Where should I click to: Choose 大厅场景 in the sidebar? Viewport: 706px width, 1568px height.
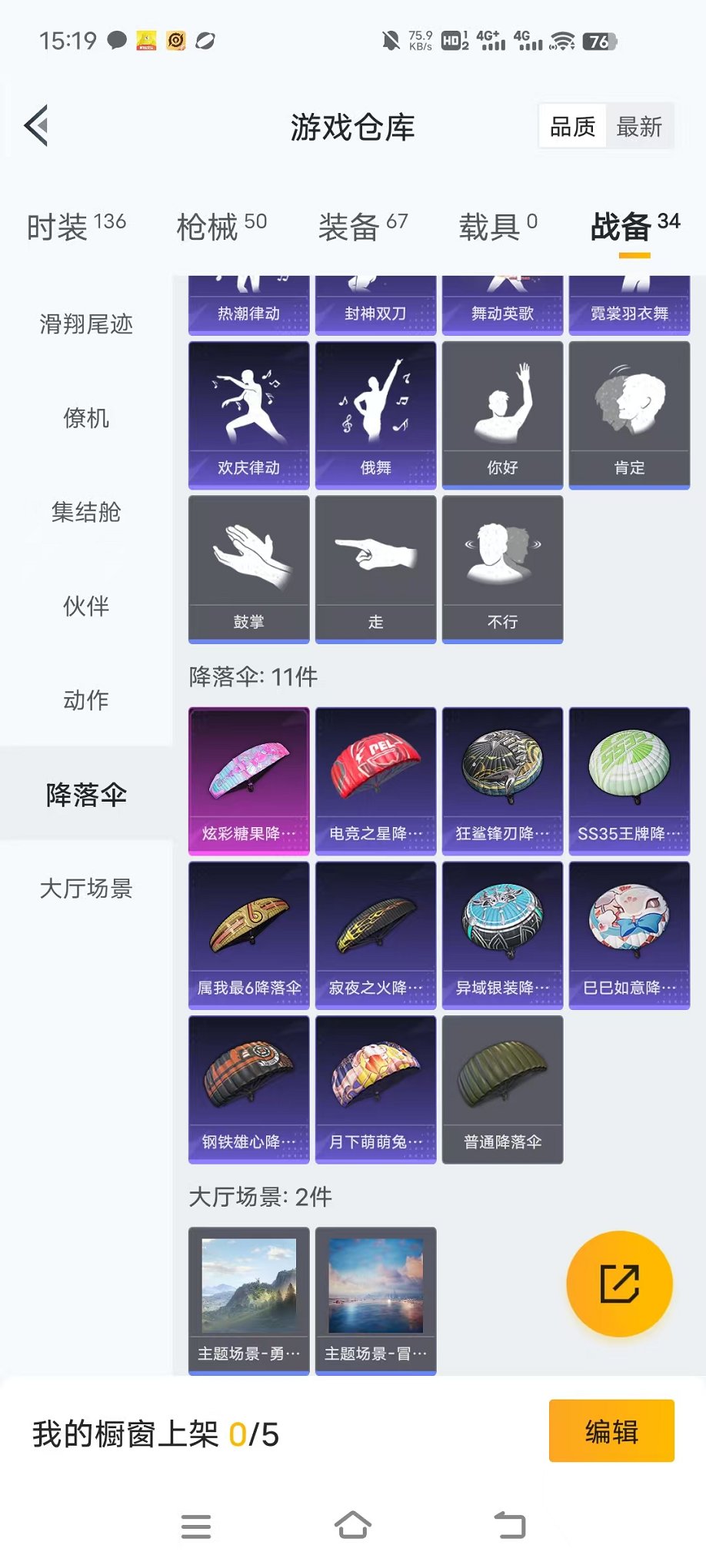(86, 889)
